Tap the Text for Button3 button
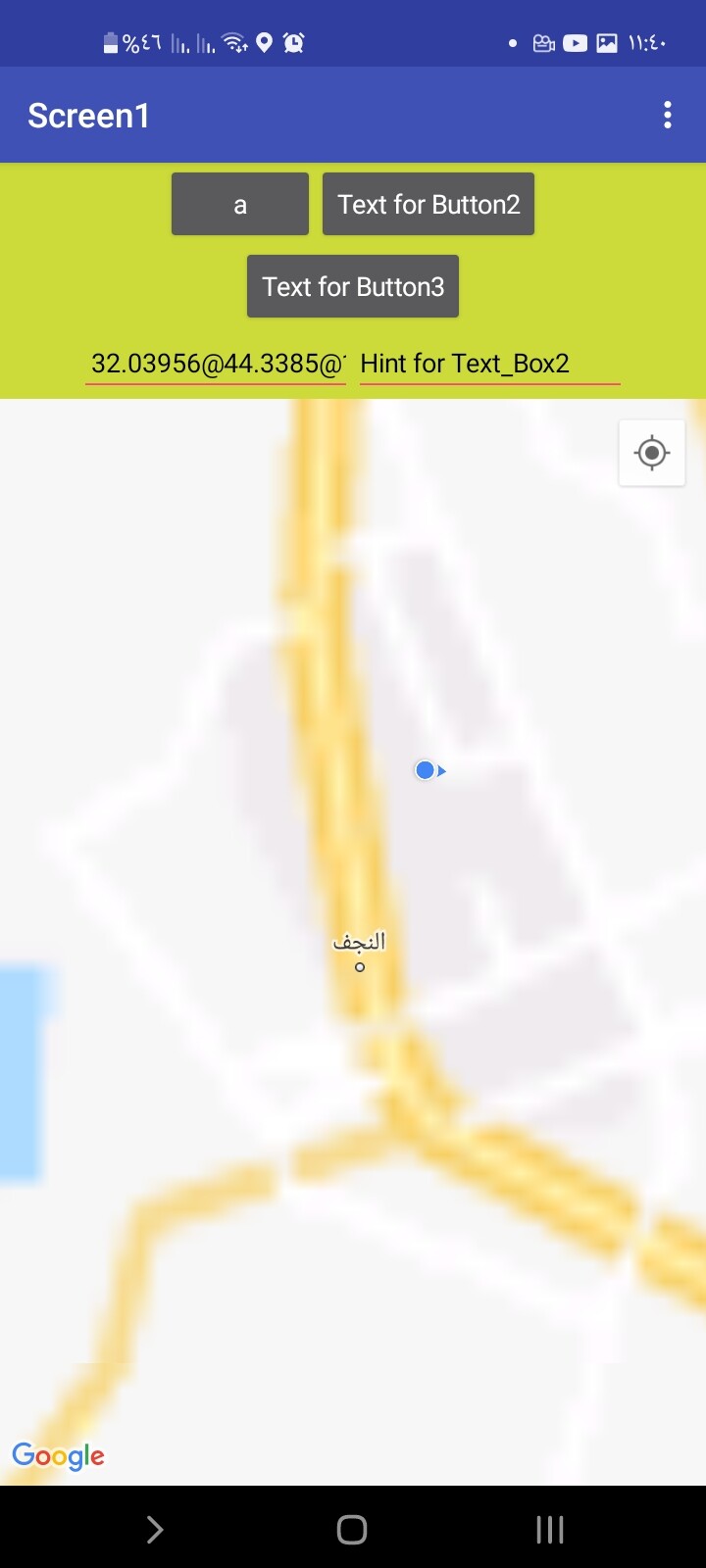 [353, 286]
